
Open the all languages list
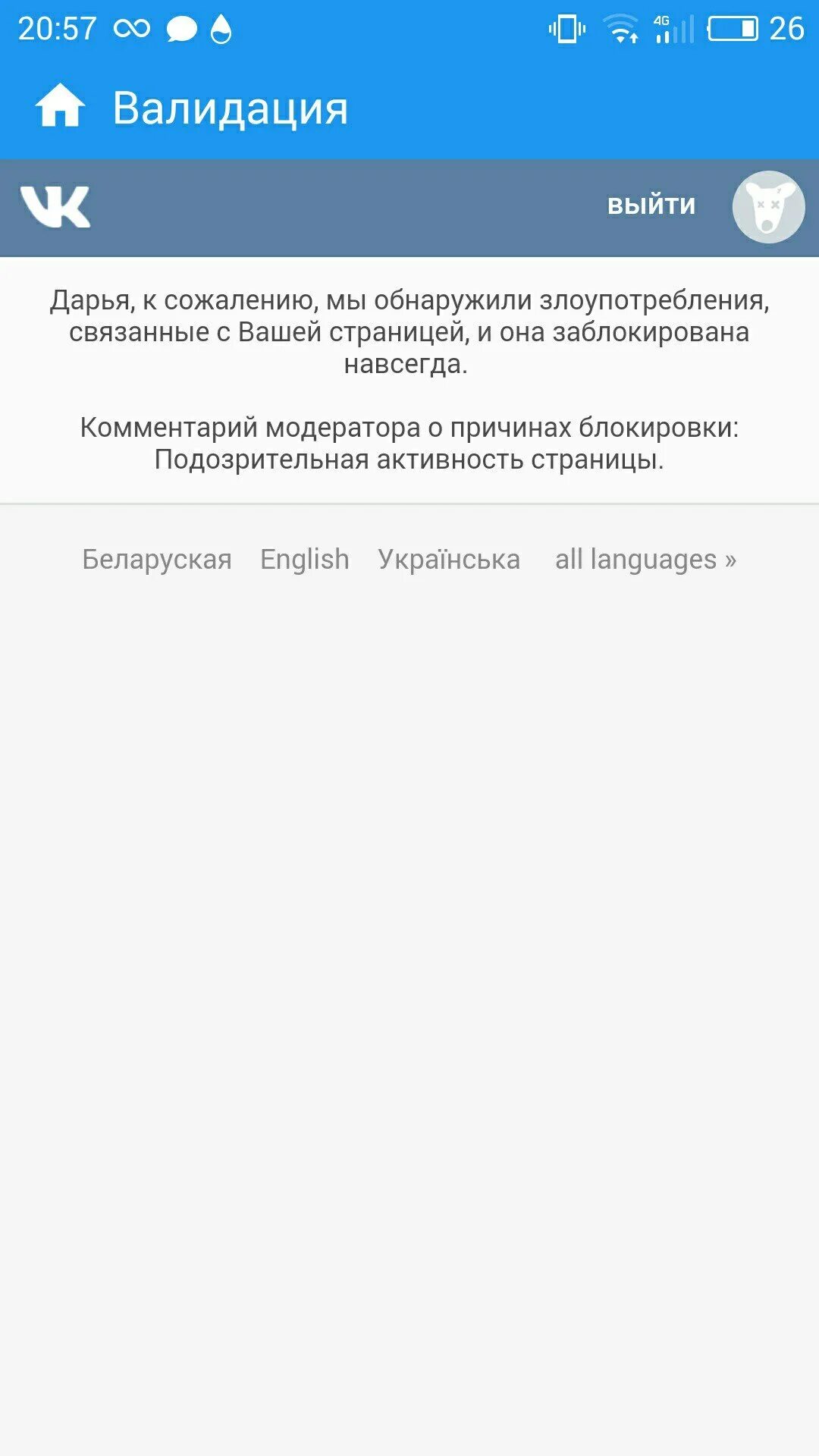(x=645, y=560)
